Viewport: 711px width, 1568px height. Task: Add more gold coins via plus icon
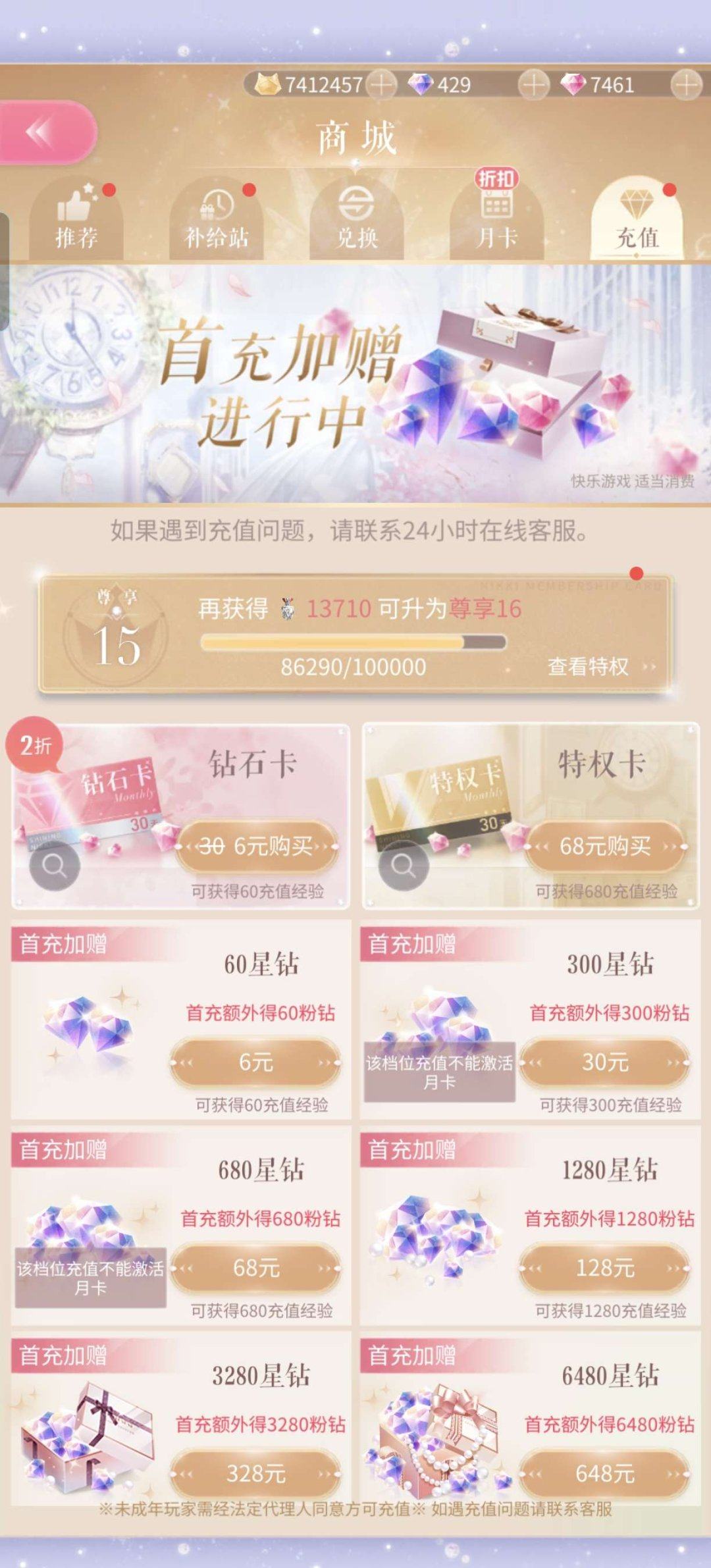tap(381, 85)
